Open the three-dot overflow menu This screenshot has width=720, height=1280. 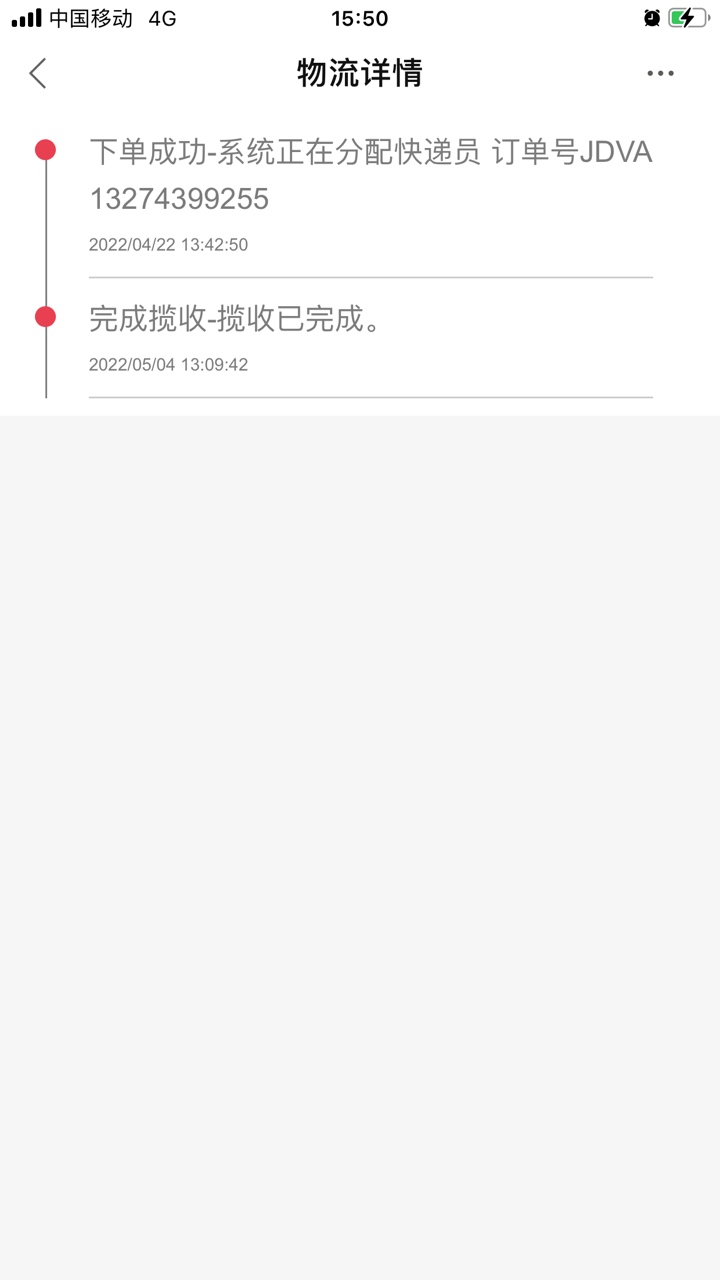coord(660,73)
